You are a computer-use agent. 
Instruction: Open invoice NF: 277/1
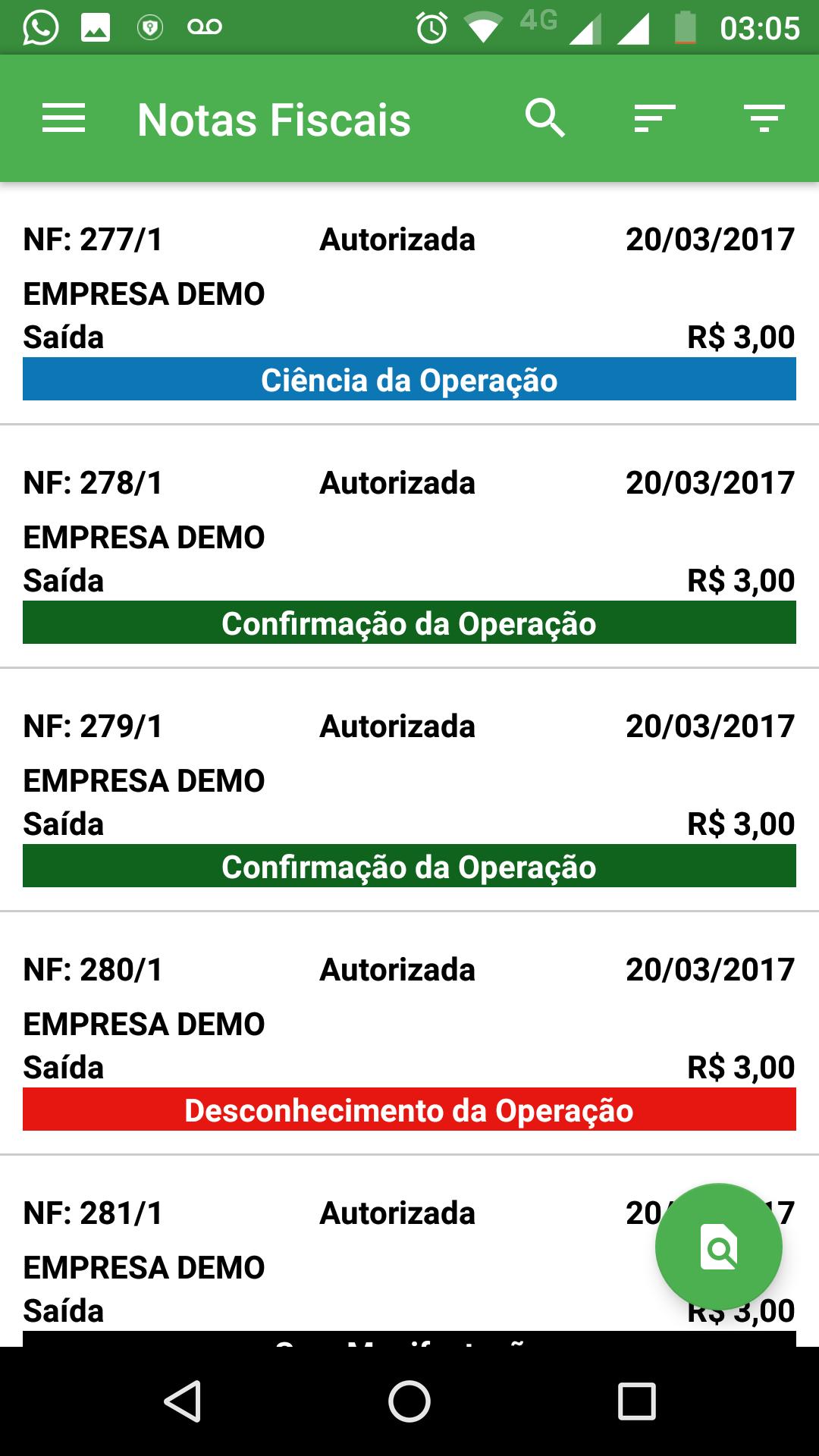pyautogui.click(x=409, y=303)
